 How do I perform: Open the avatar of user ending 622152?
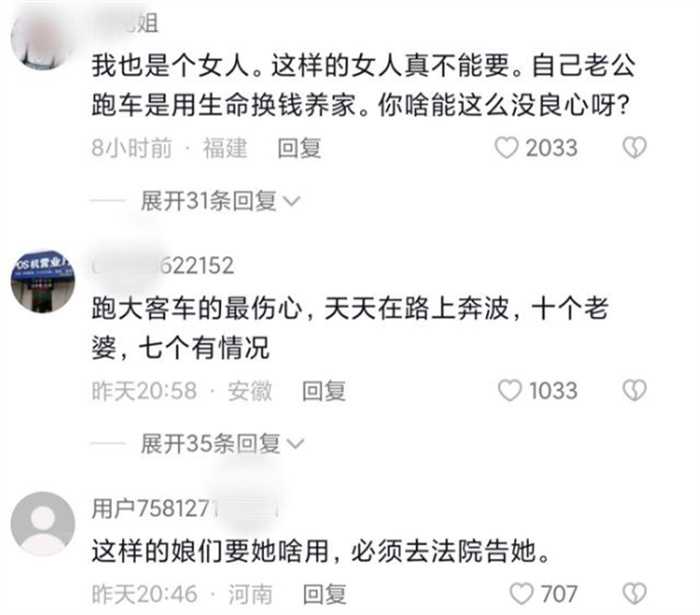tap(43, 281)
